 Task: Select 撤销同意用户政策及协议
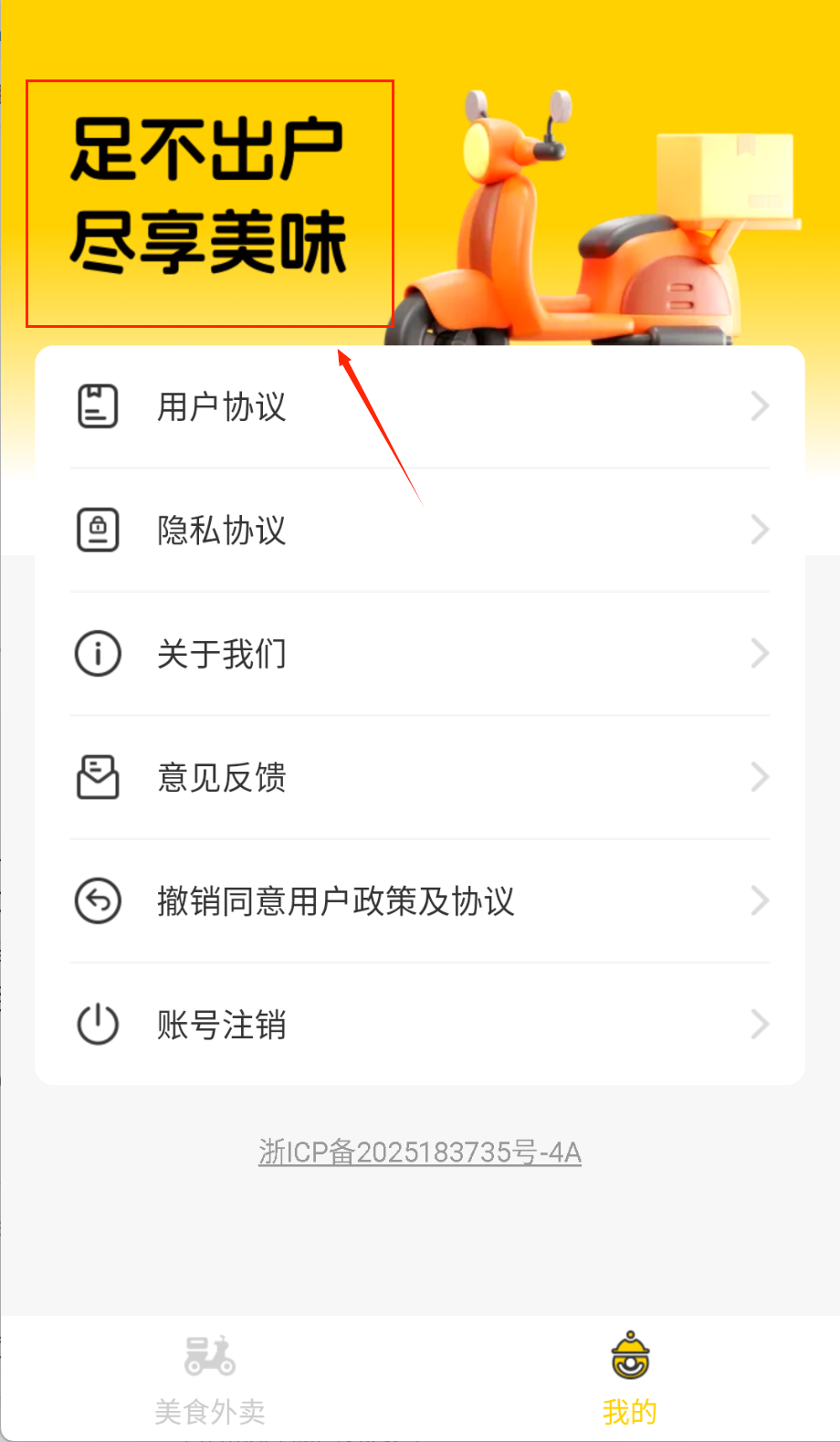419,901
